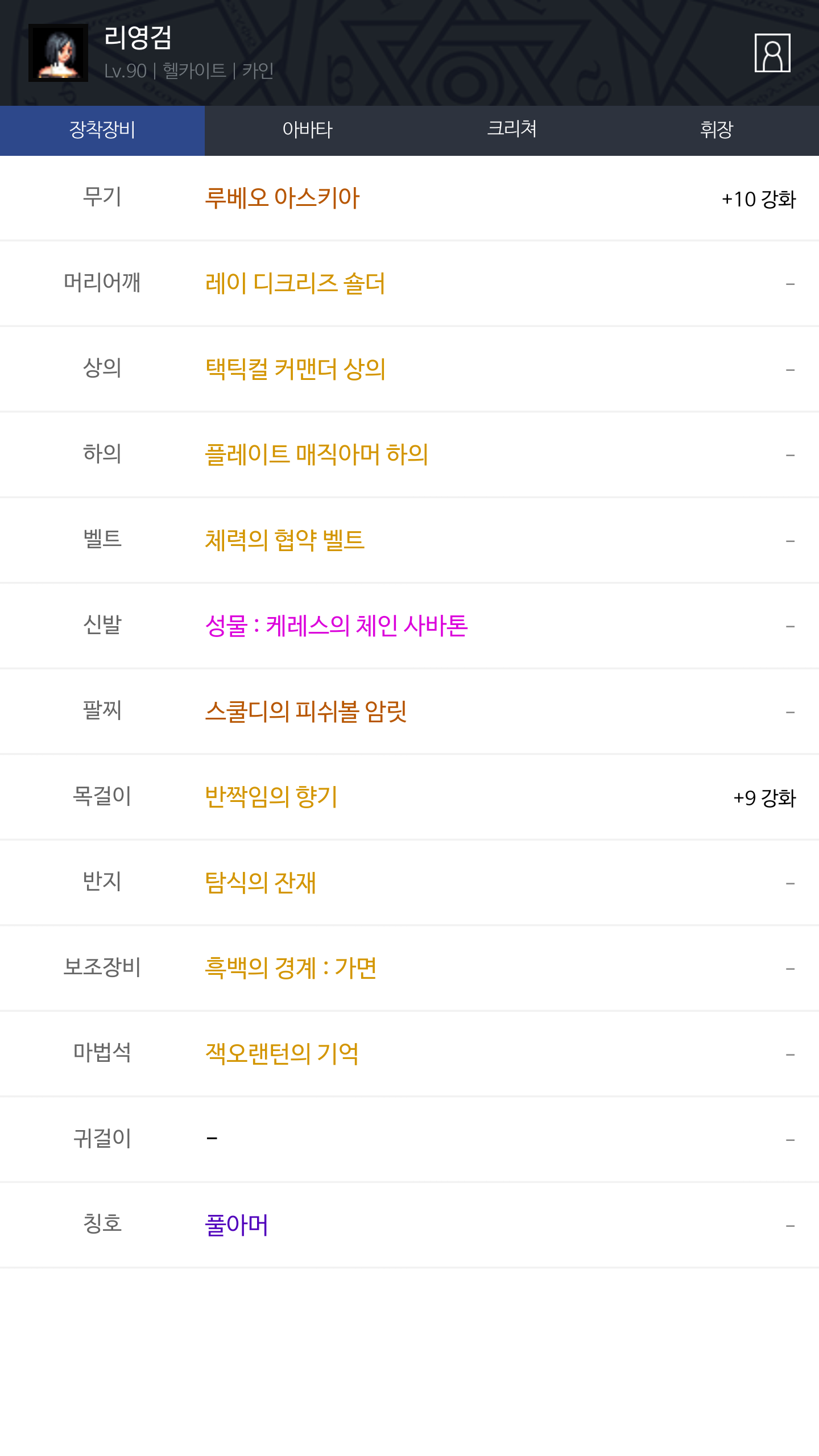
Task: Open 레이 디크리즈 숄더 item details
Action: 295,283
